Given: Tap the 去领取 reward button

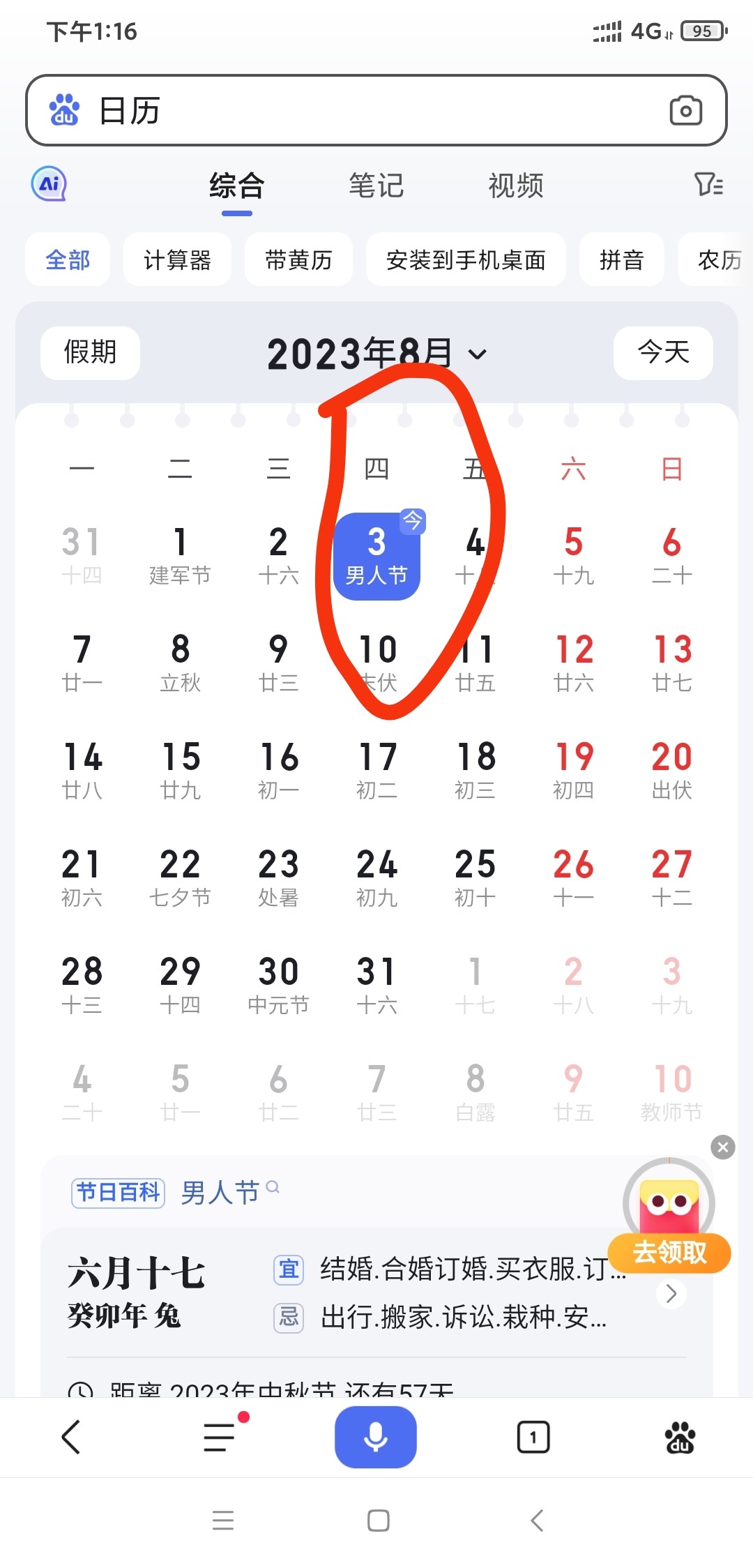Looking at the screenshot, I should [x=669, y=1252].
